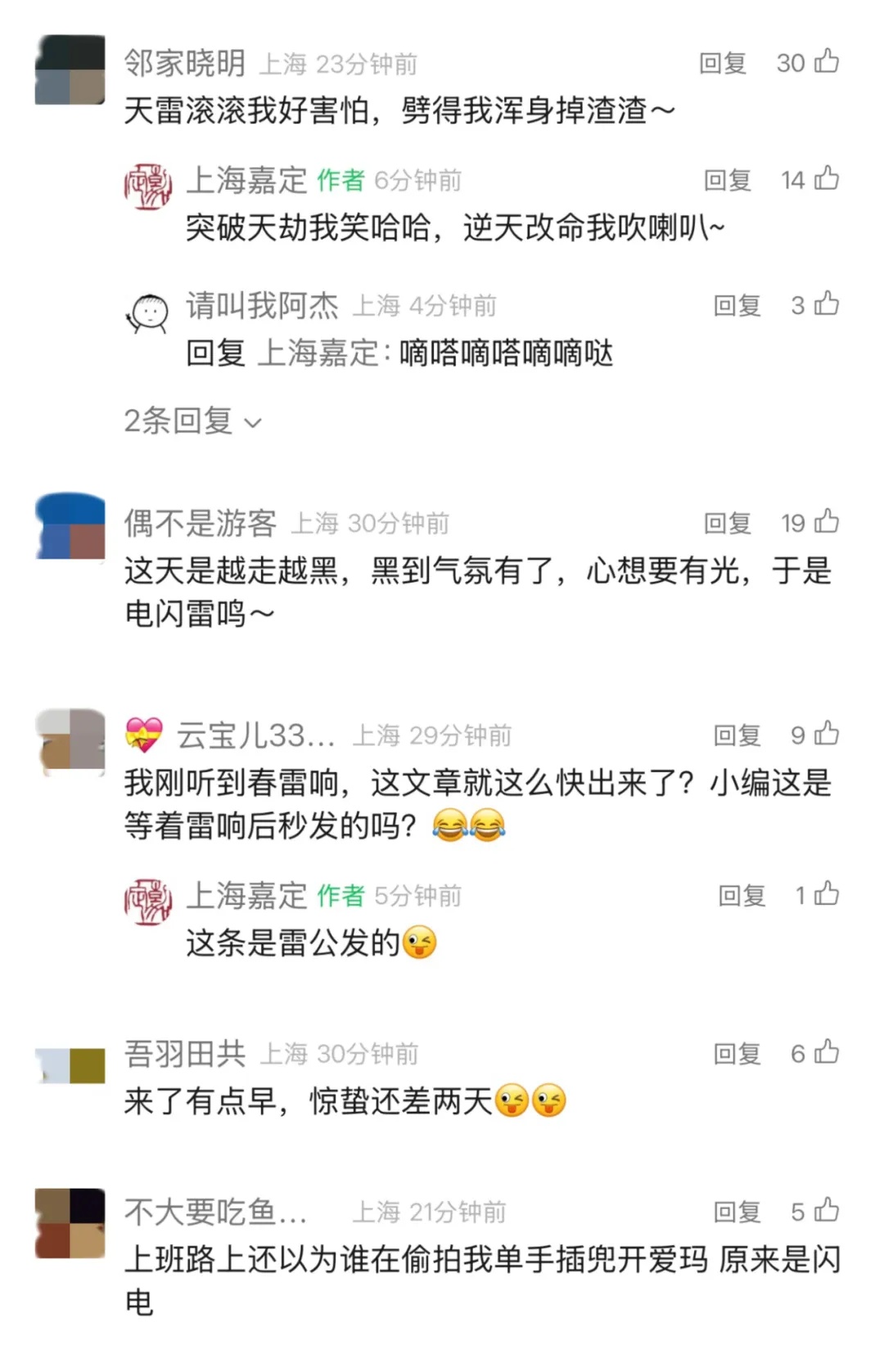Open 请叫我阿杰's profile avatar

click(x=147, y=313)
